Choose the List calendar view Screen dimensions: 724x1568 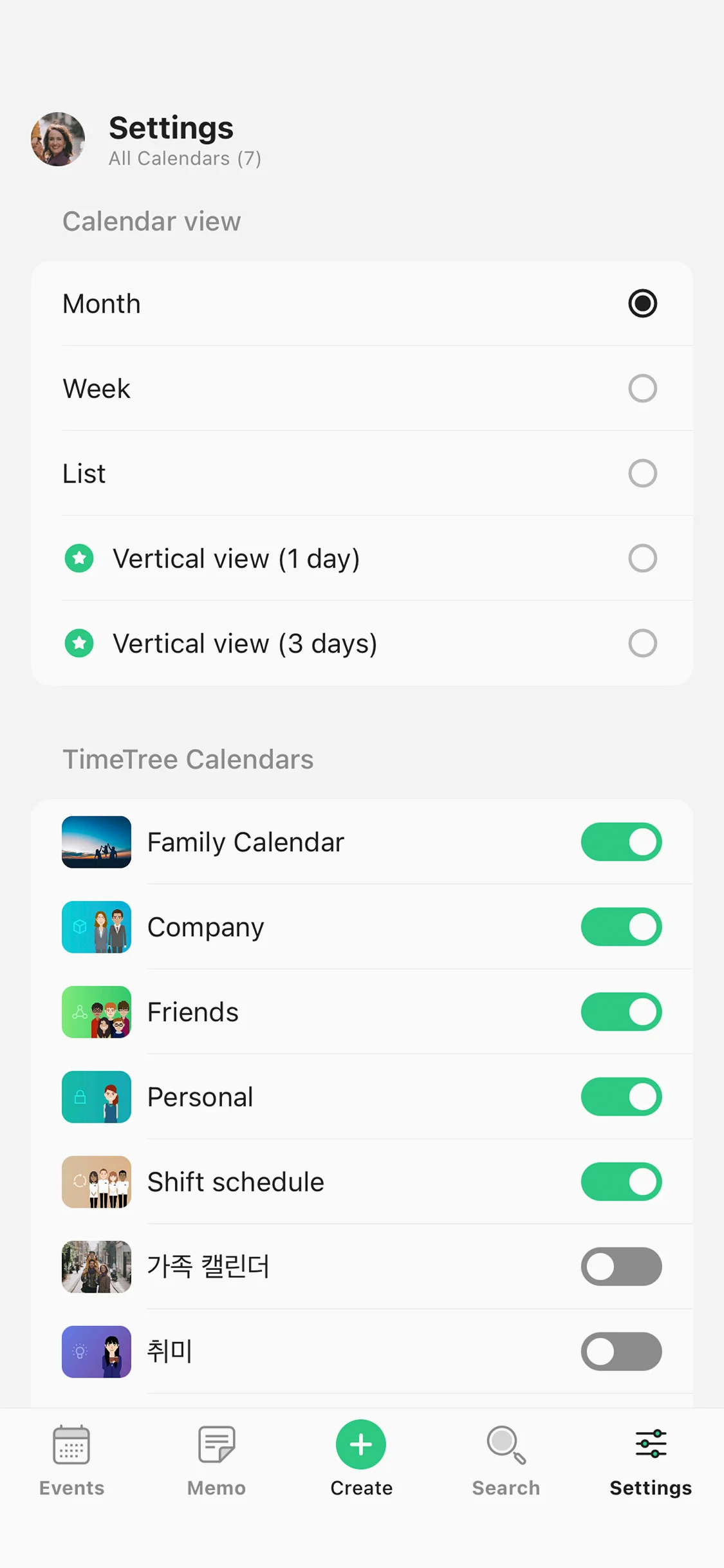[x=642, y=474]
